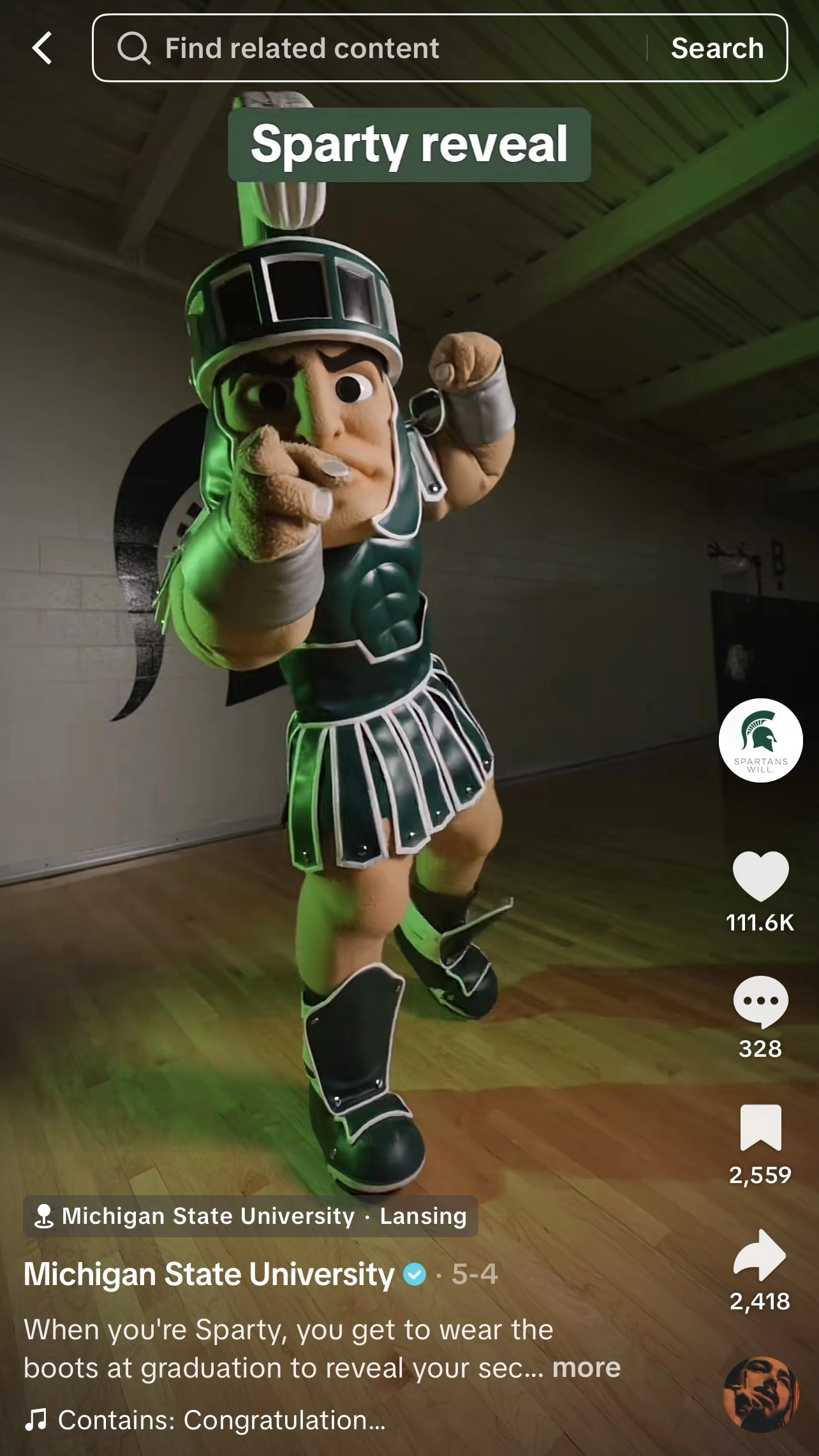Tap the Search button
This screenshot has width=819, height=1456.
coord(717,48)
